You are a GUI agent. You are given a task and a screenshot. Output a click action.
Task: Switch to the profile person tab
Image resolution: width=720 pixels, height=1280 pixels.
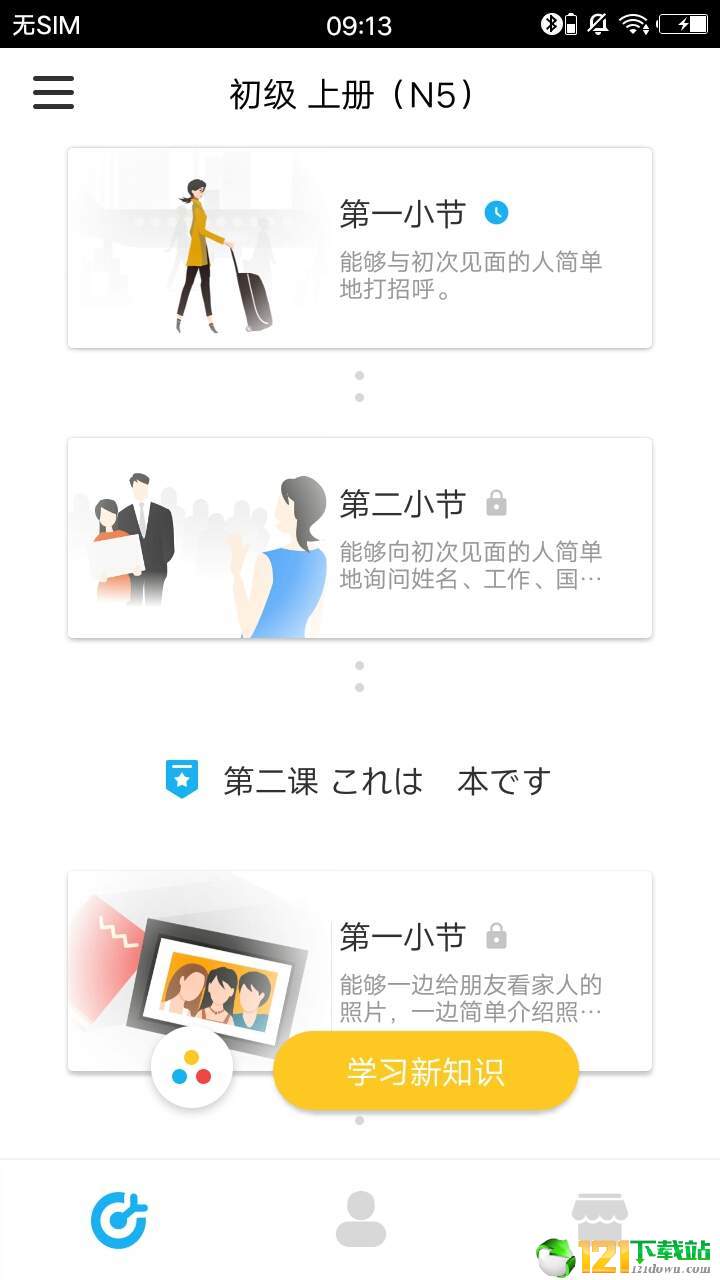click(x=360, y=1219)
